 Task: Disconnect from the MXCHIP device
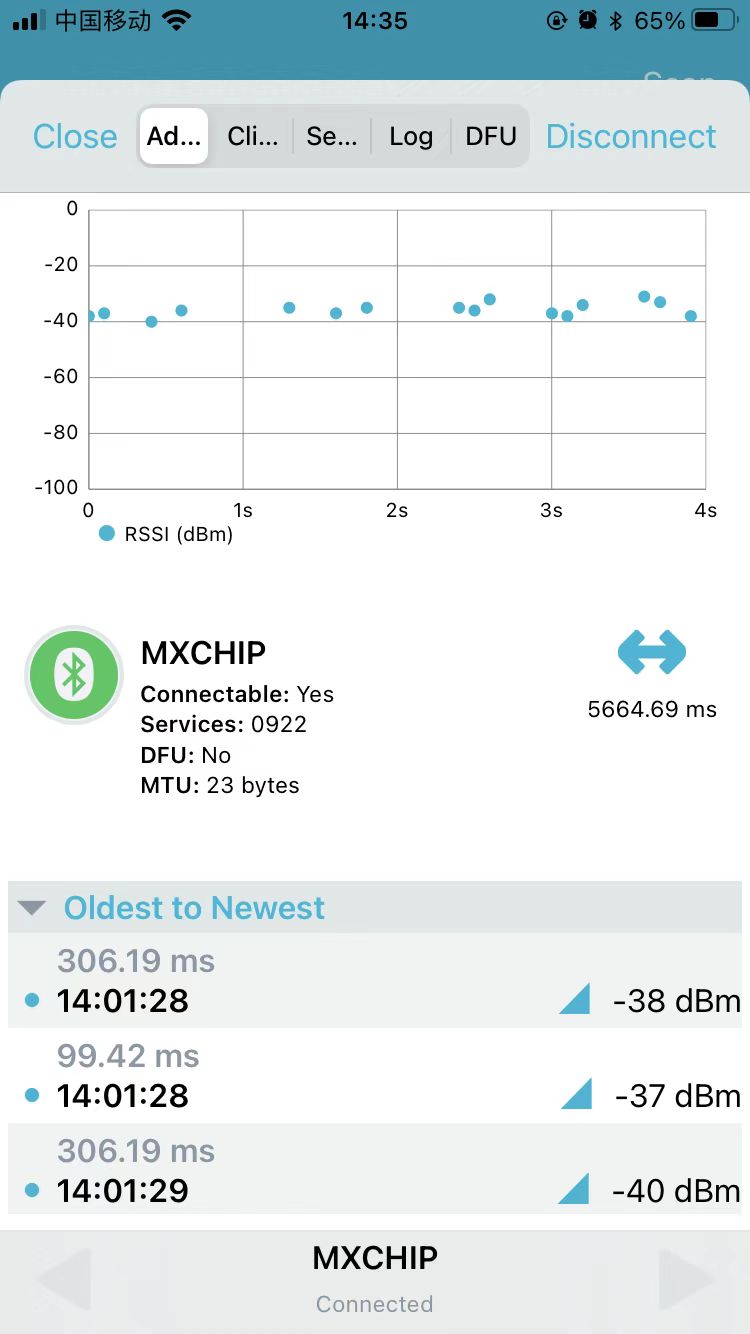point(631,136)
